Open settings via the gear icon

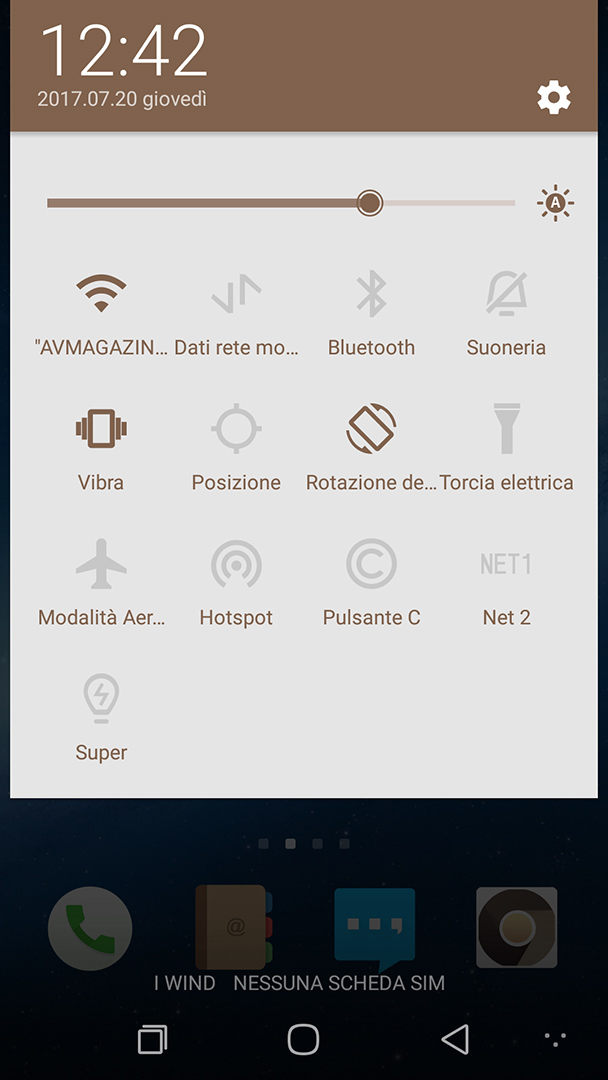coord(554,98)
